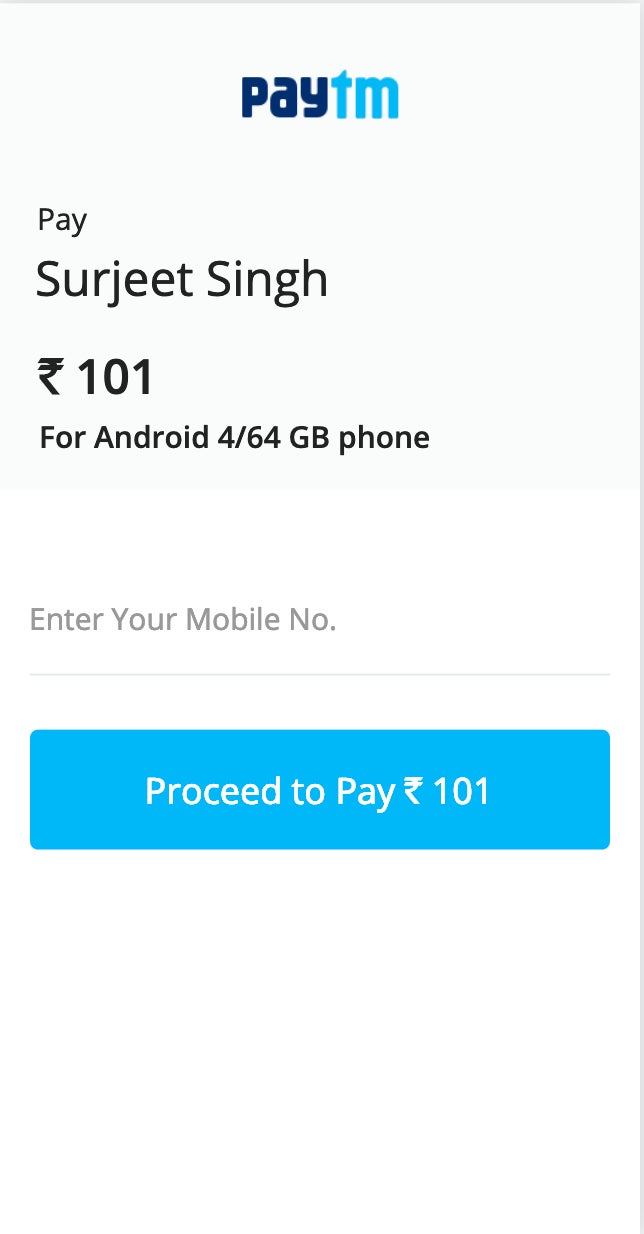Focus the Enter Your Mobile No. field
644x1234 pixels.
[x=319, y=620]
